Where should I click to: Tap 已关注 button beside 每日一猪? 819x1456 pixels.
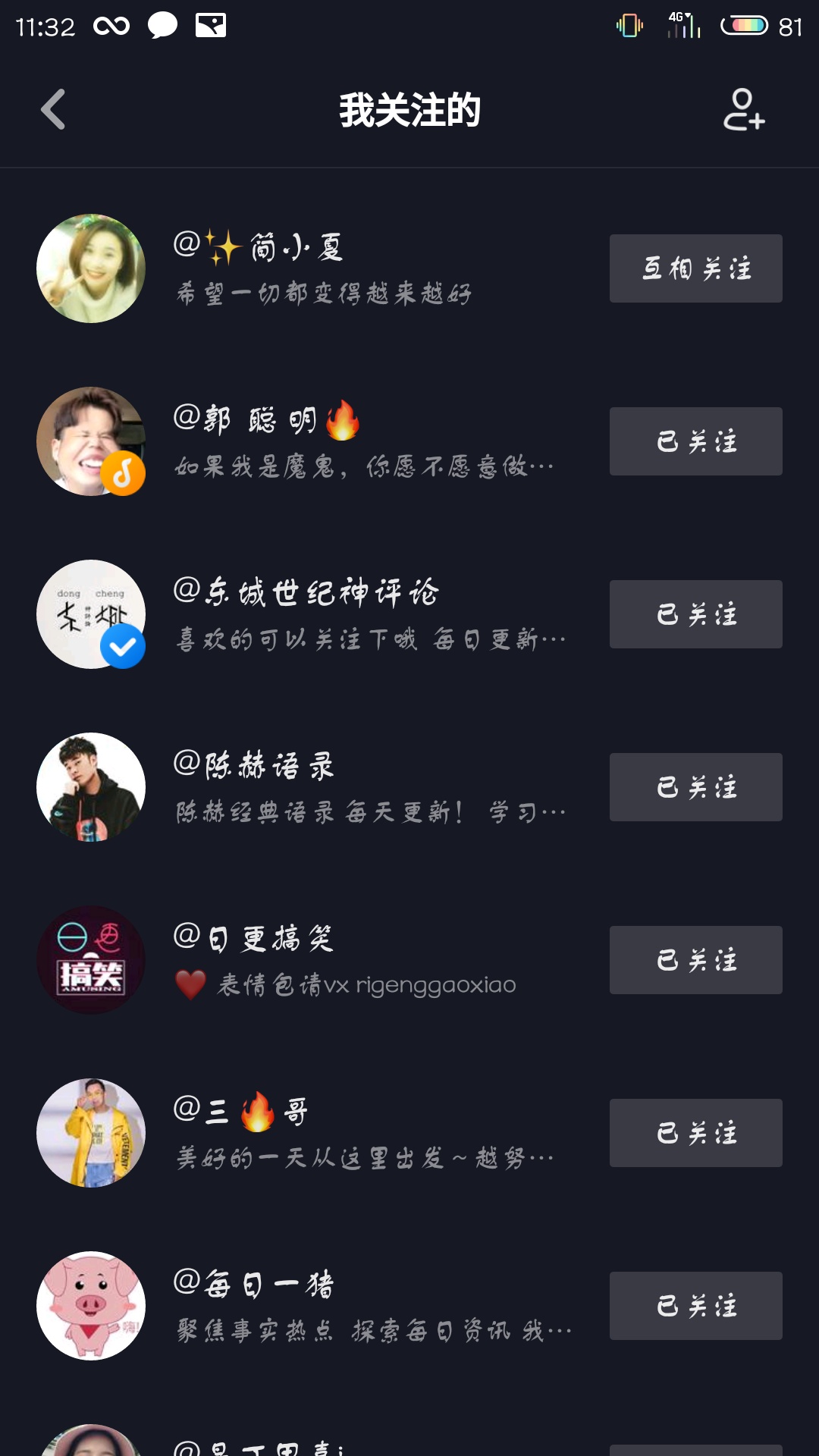695,1306
